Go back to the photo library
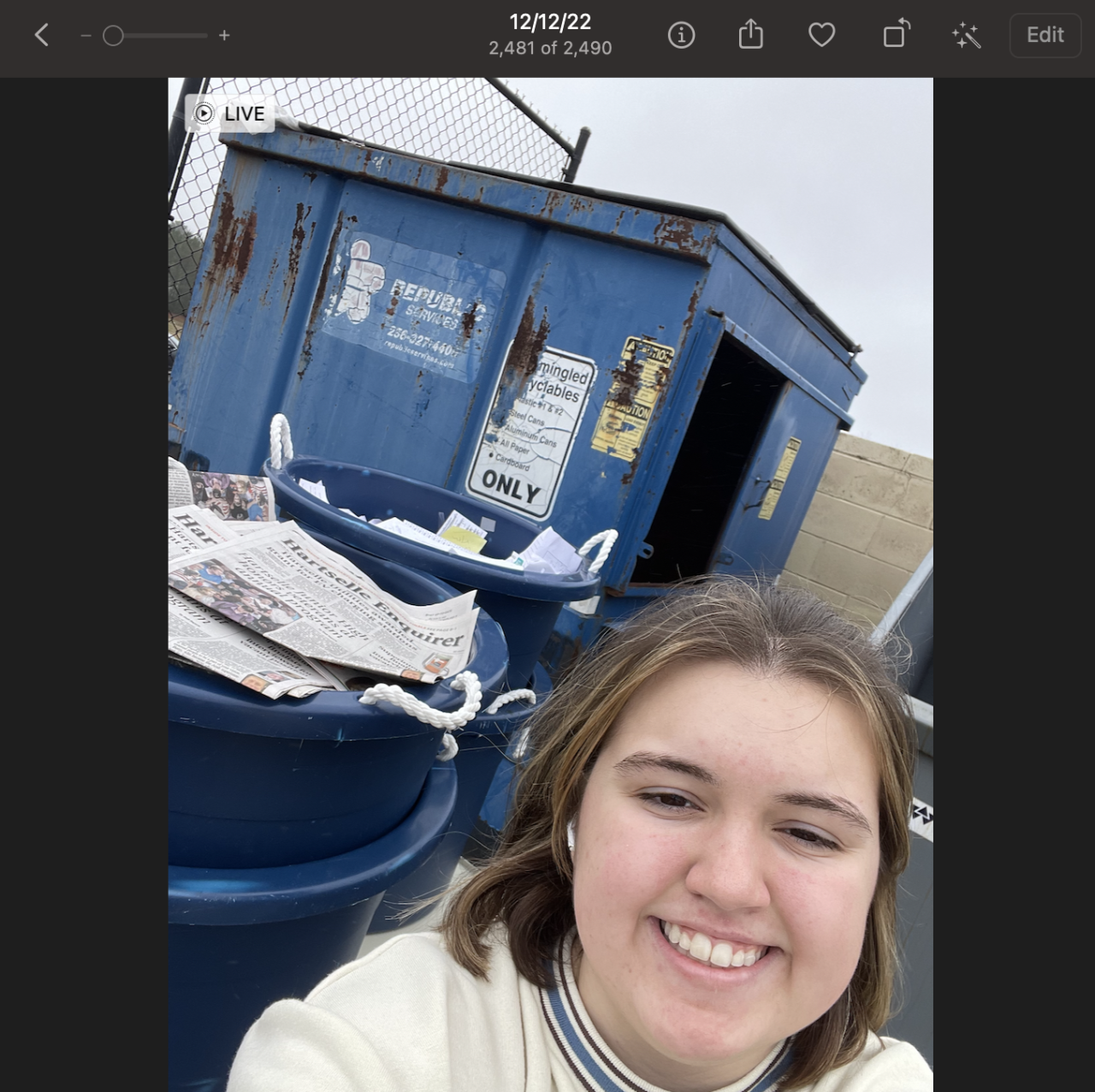1095x1092 pixels. click(x=41, y=35)
